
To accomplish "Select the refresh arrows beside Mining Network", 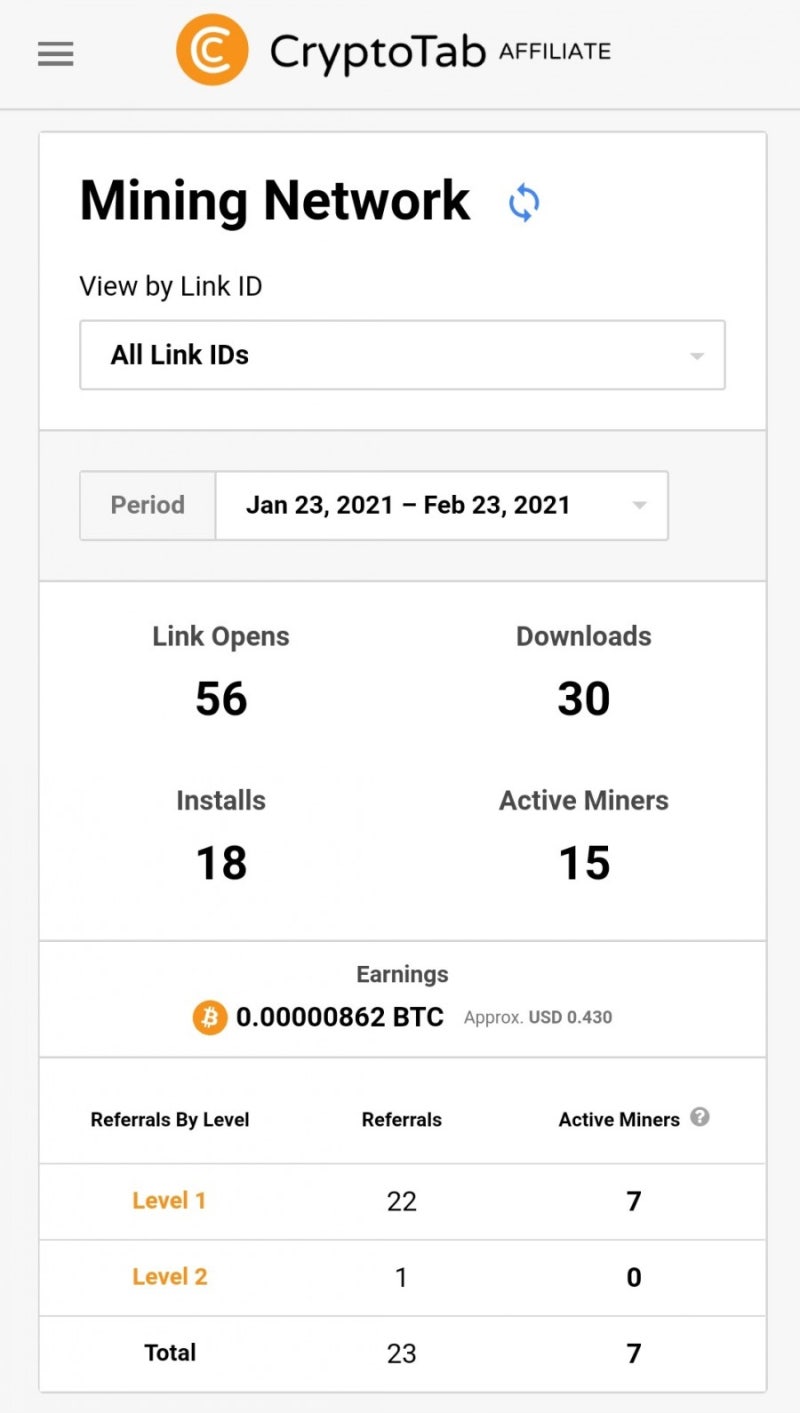I will pyautogui.click(x=524, y=202).
